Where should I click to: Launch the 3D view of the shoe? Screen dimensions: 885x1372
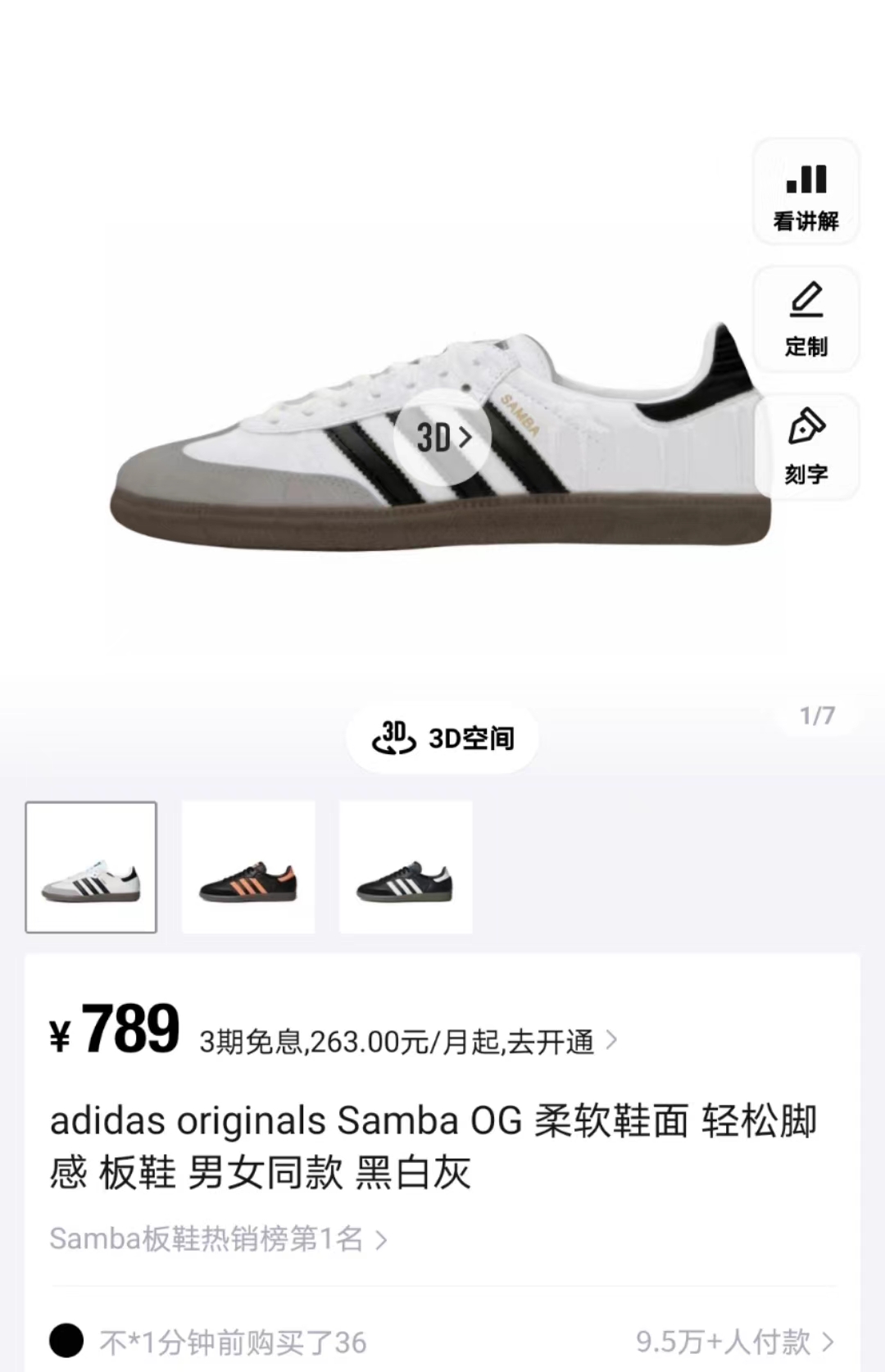pyautogui.click(x=442, y=437)
